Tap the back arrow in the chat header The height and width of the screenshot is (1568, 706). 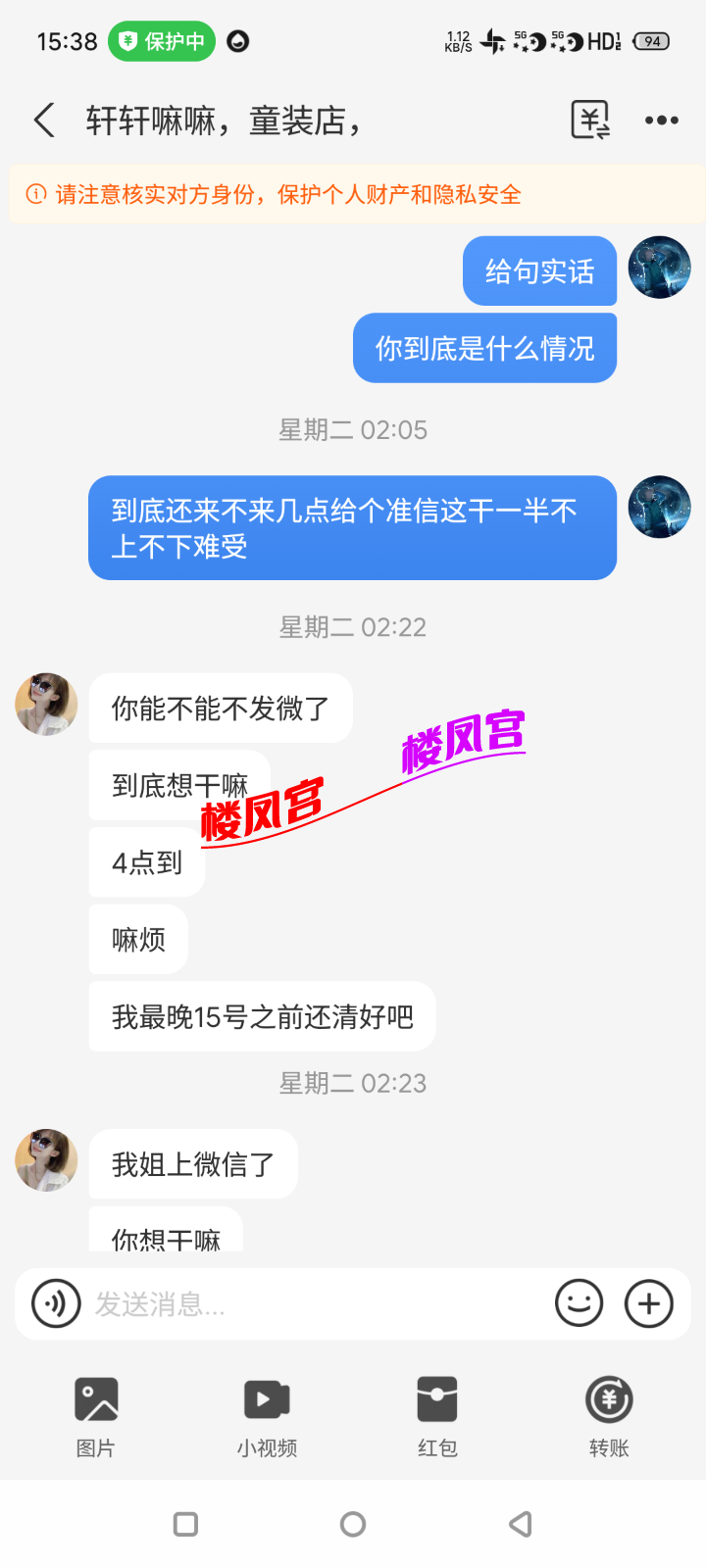click(x=43, y=118)
